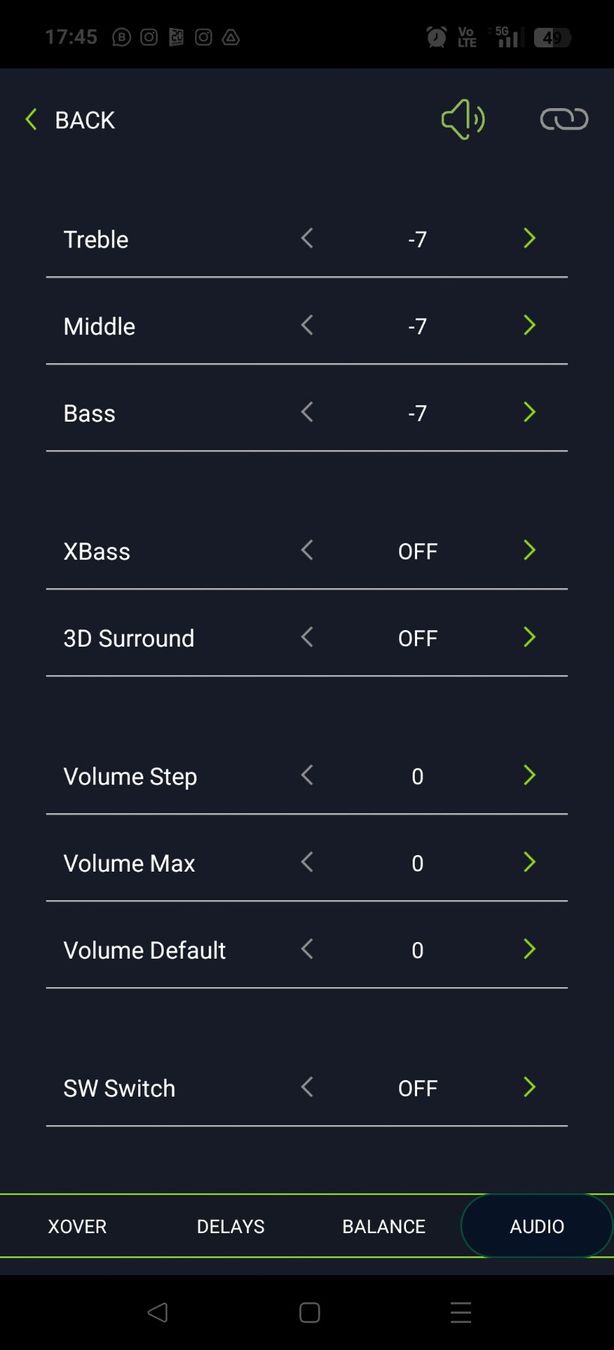Tap the right arrow for SW Switch
The image size is (614, 1350).
tap(529, 1087)
